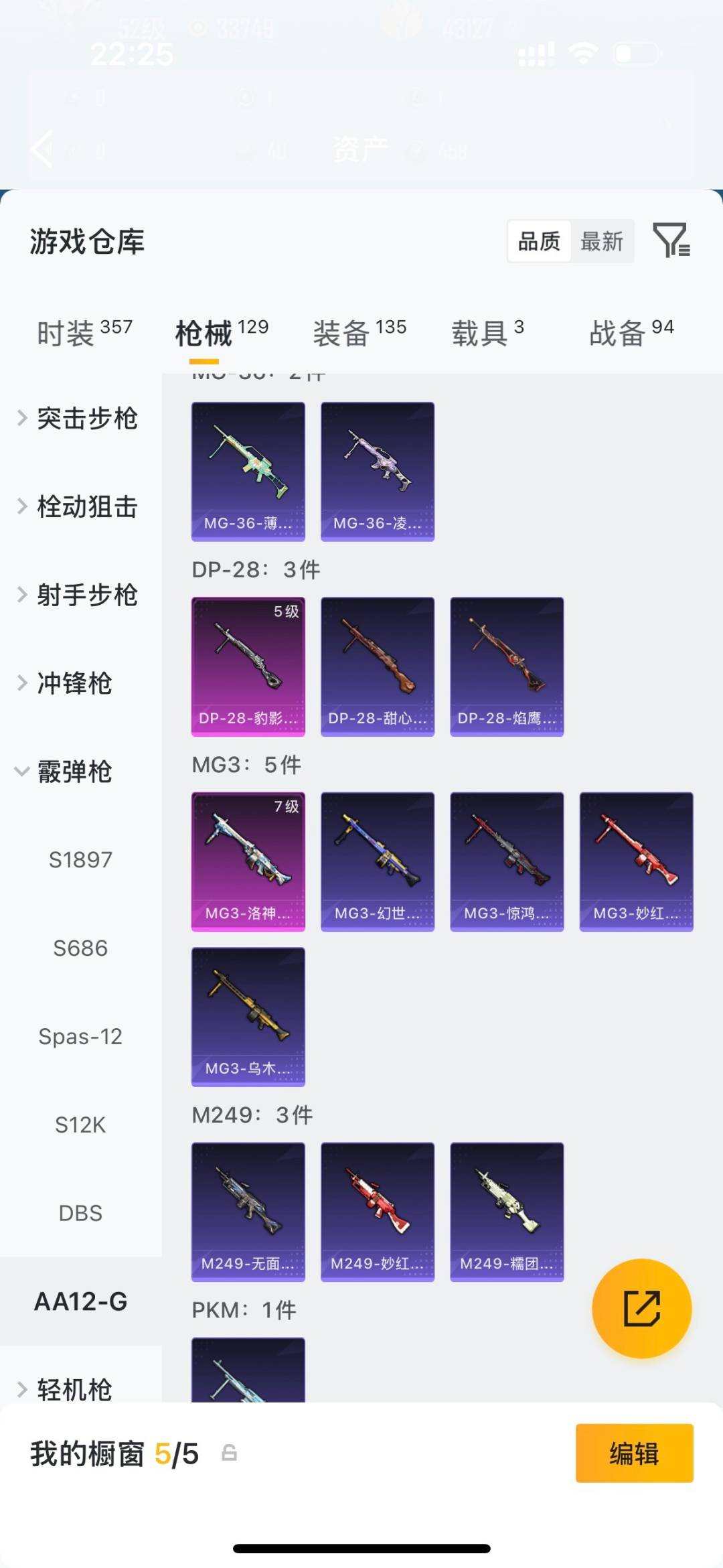
Task: Select S686 in the shotgun list
Action: (82, 948)
